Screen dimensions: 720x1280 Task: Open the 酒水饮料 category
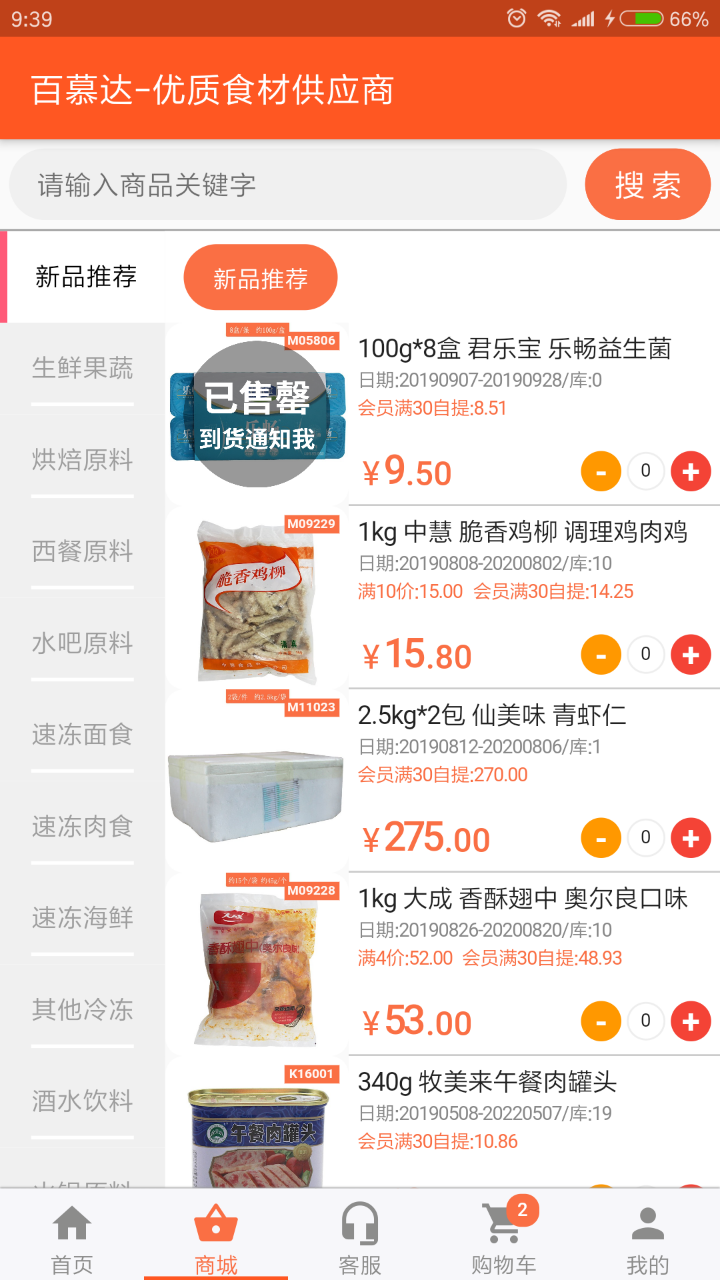click(x=82, y=1101)
